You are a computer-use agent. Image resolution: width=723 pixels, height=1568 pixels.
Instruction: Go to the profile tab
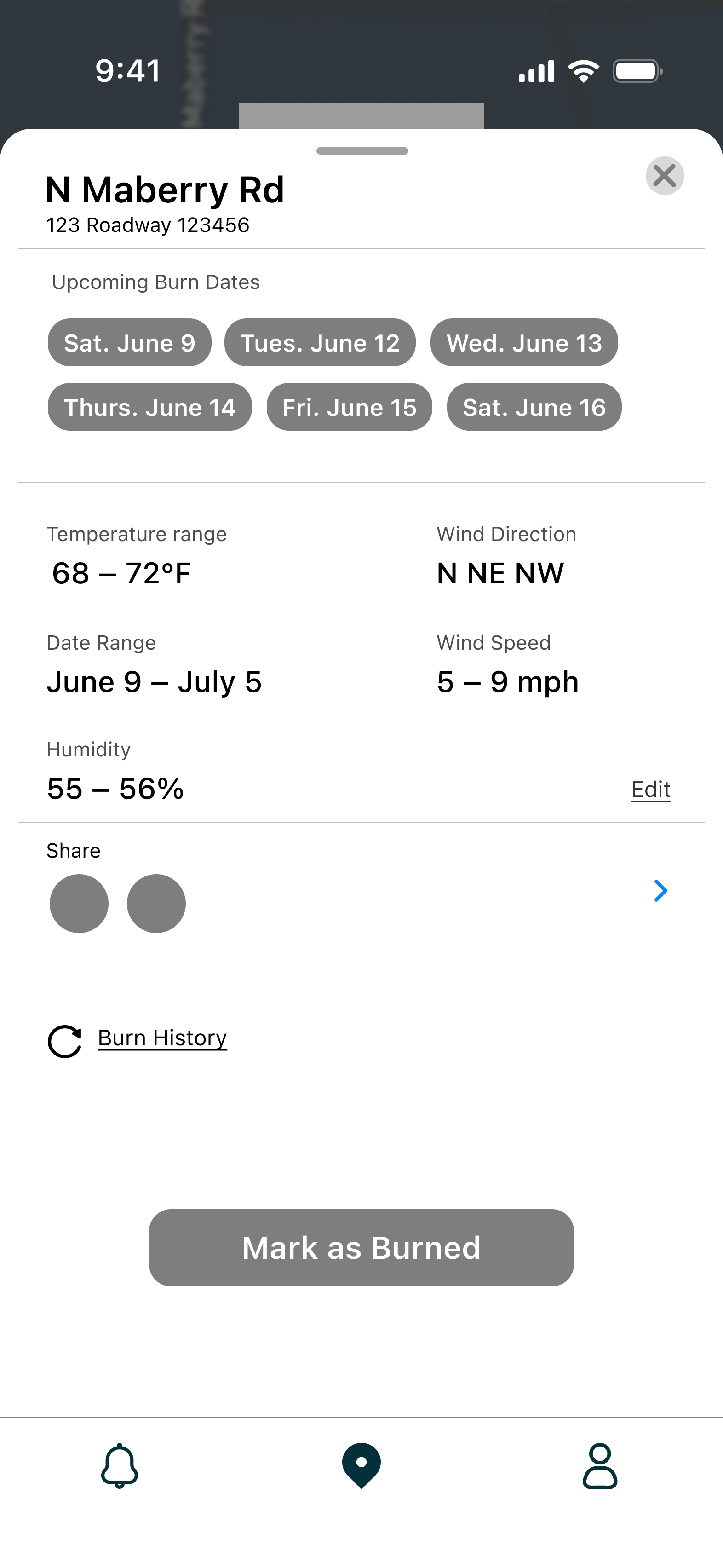pos(600,1466)
